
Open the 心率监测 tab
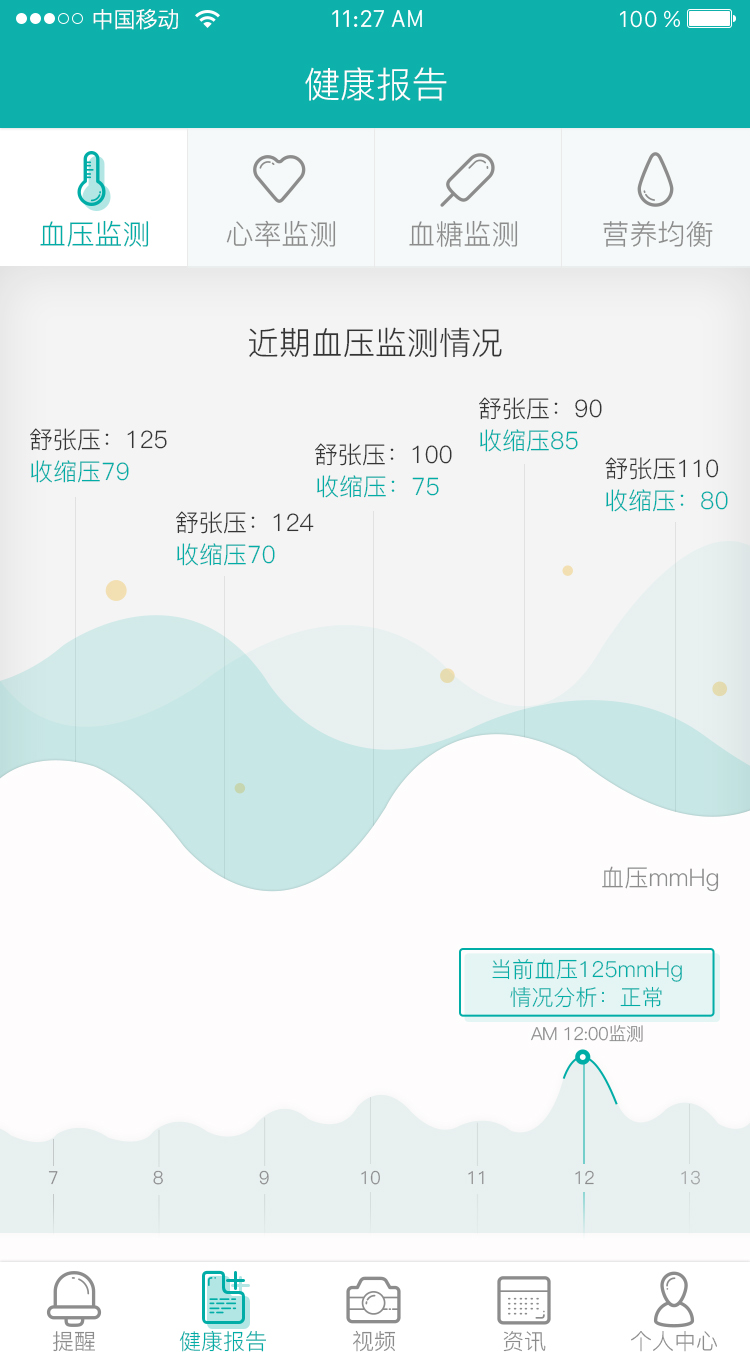(x=281, y=198)
